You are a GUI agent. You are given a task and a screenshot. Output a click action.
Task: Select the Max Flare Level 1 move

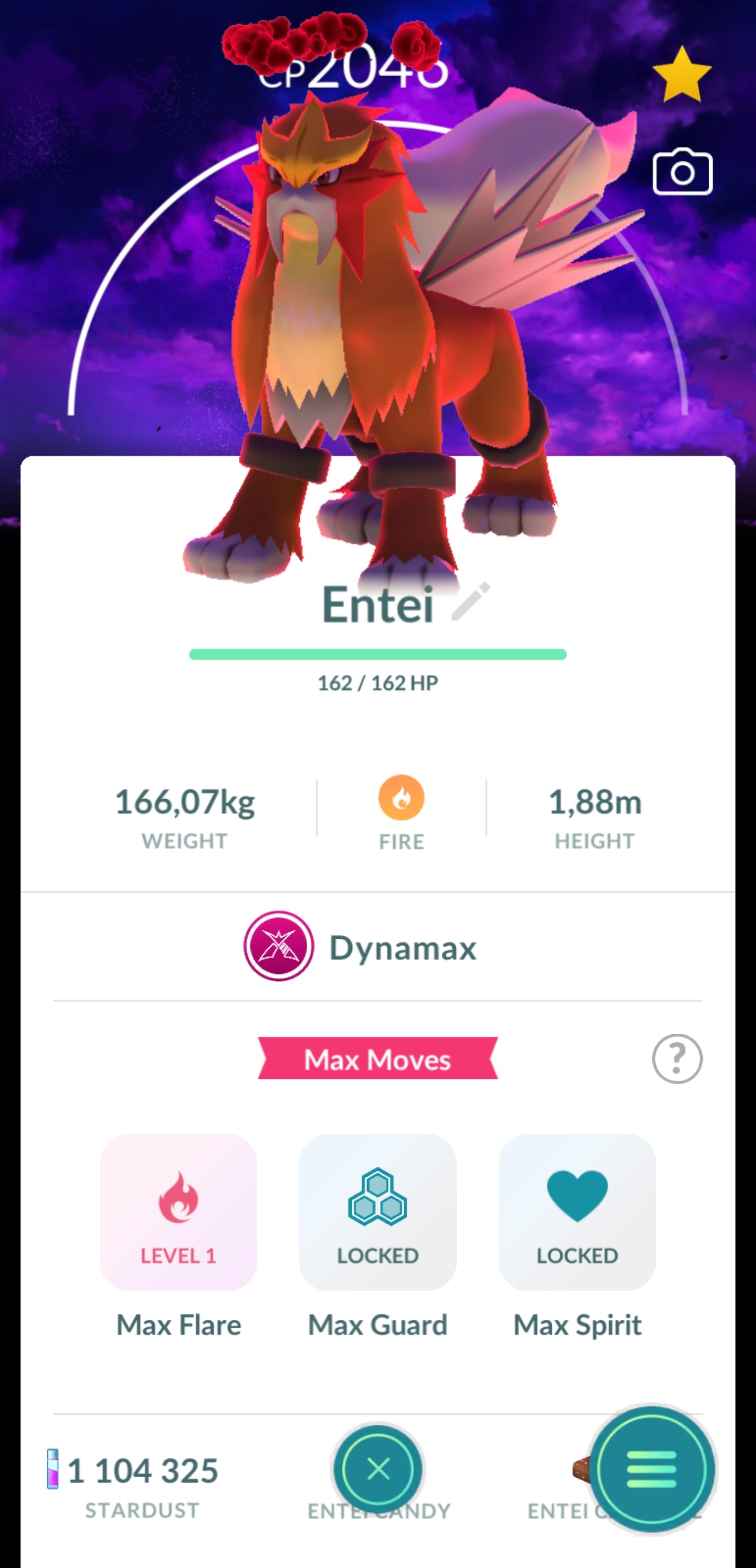pos(178,1211)
